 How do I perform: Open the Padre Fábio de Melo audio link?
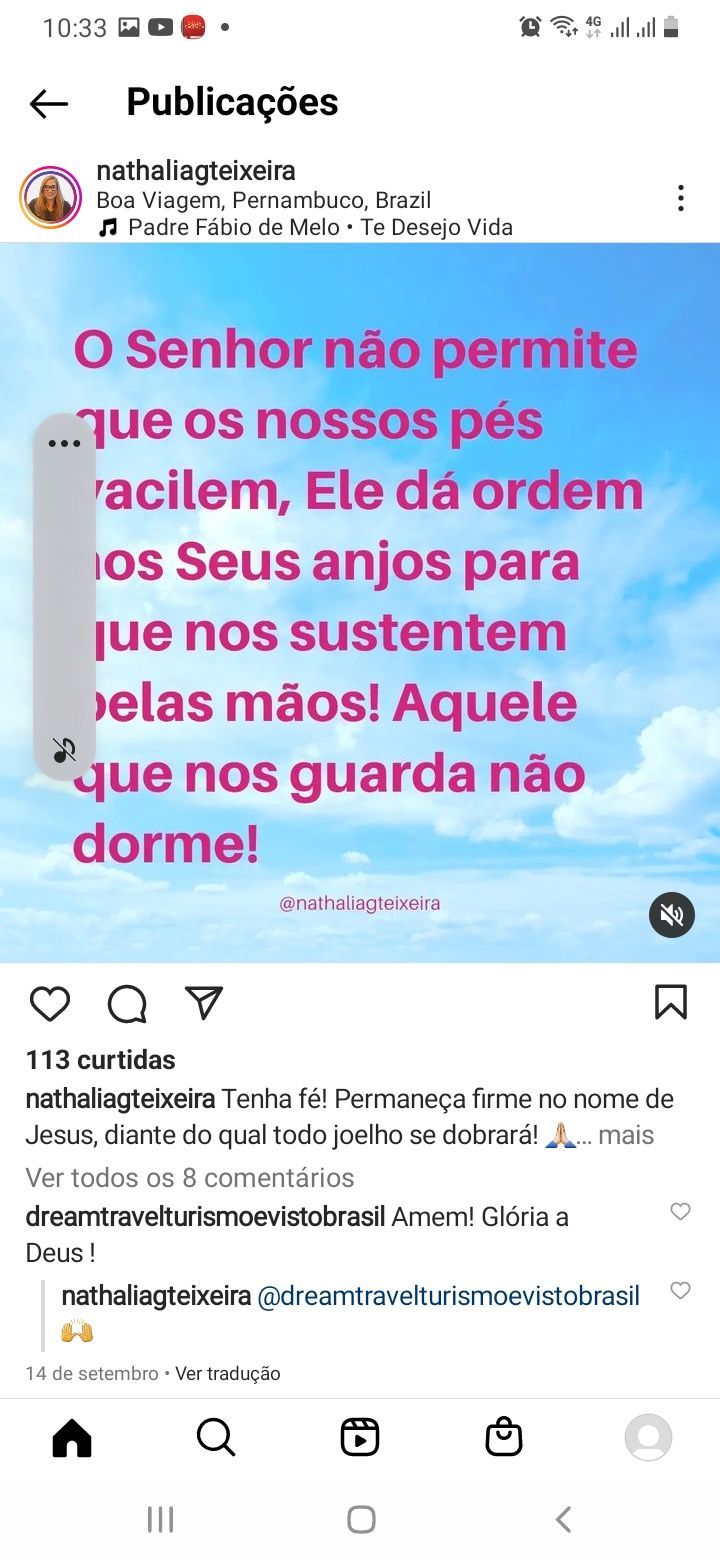(320, 228)
